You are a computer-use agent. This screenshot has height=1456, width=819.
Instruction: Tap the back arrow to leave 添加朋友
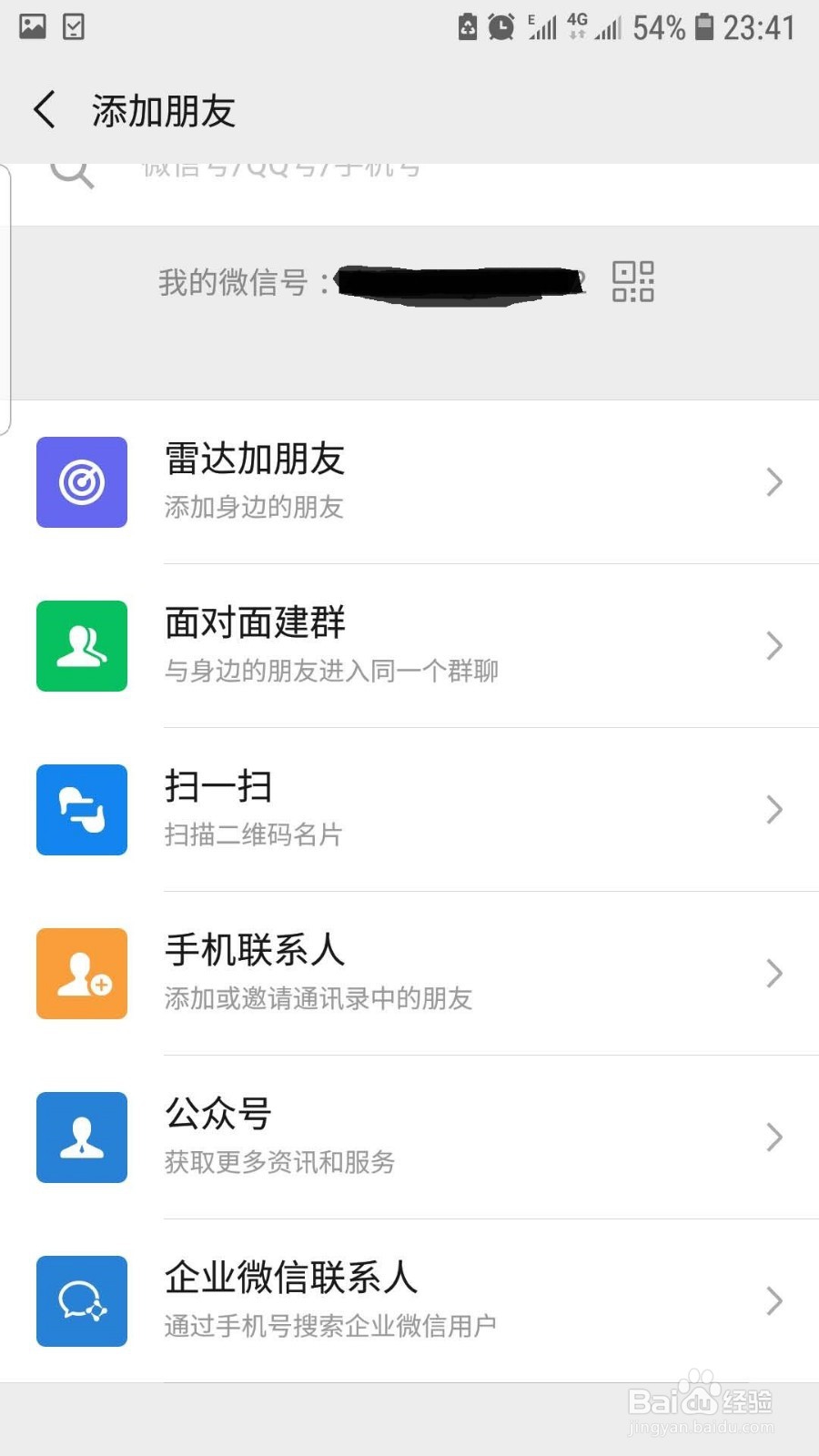coord(44,108)
